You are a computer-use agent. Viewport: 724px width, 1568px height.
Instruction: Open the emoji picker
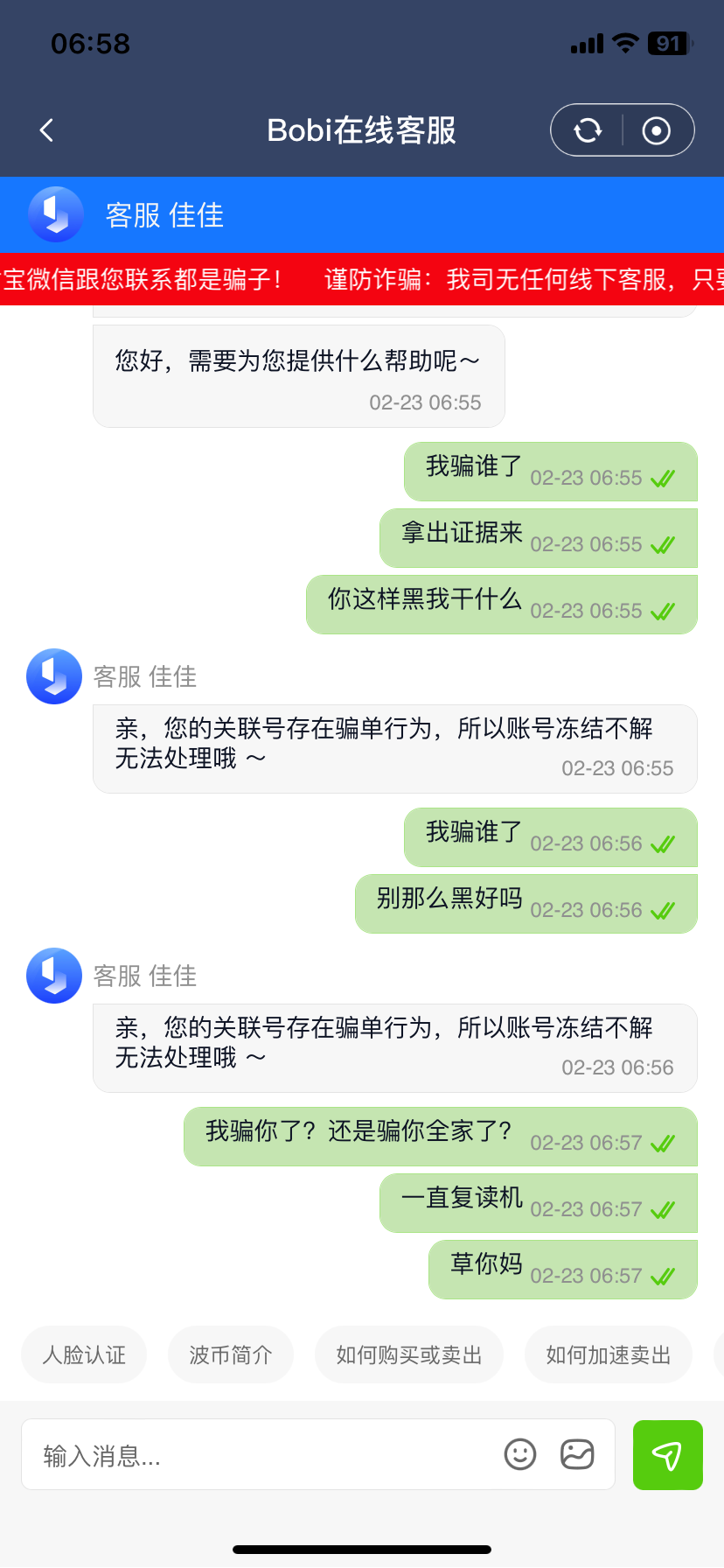(x=520, y=1454)
